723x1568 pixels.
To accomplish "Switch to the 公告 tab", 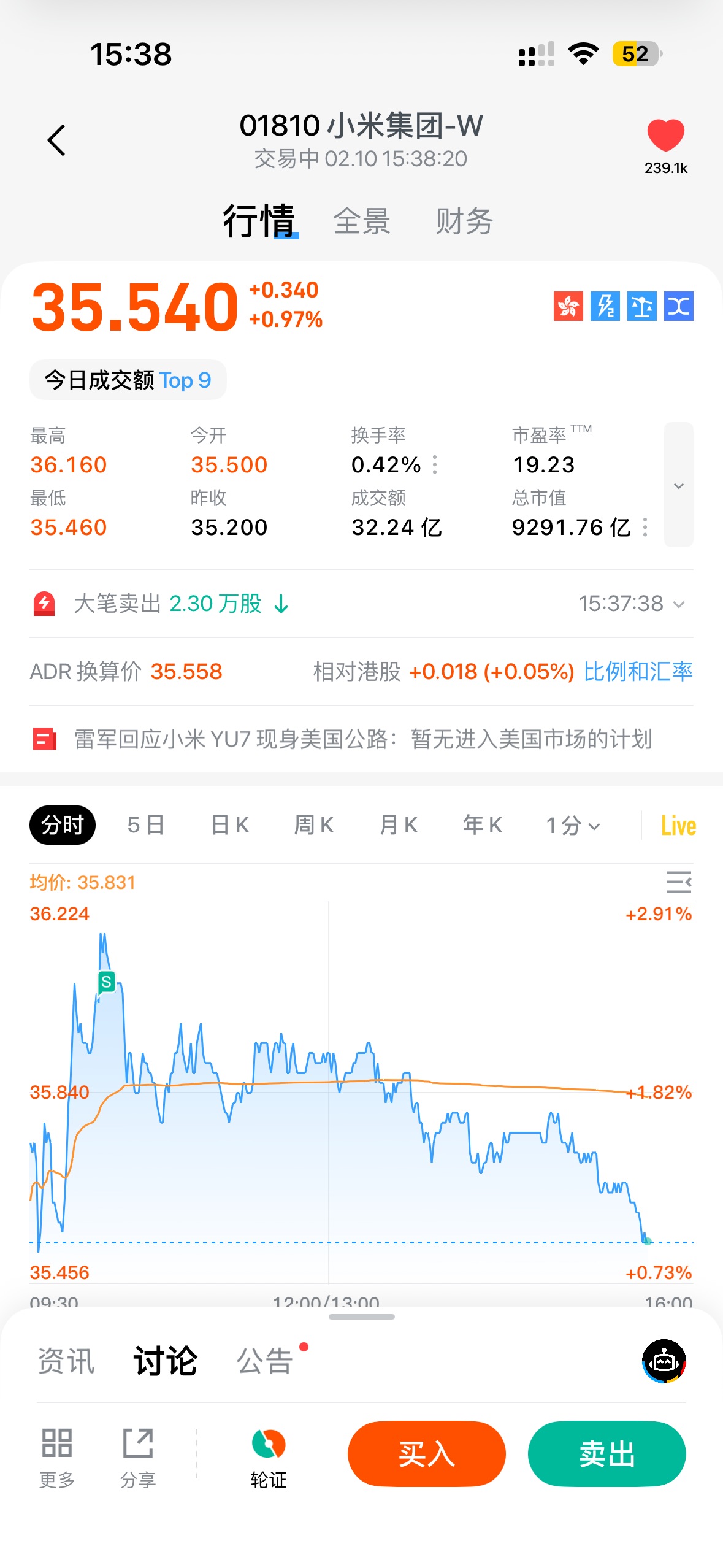I will click(265, 1361).
